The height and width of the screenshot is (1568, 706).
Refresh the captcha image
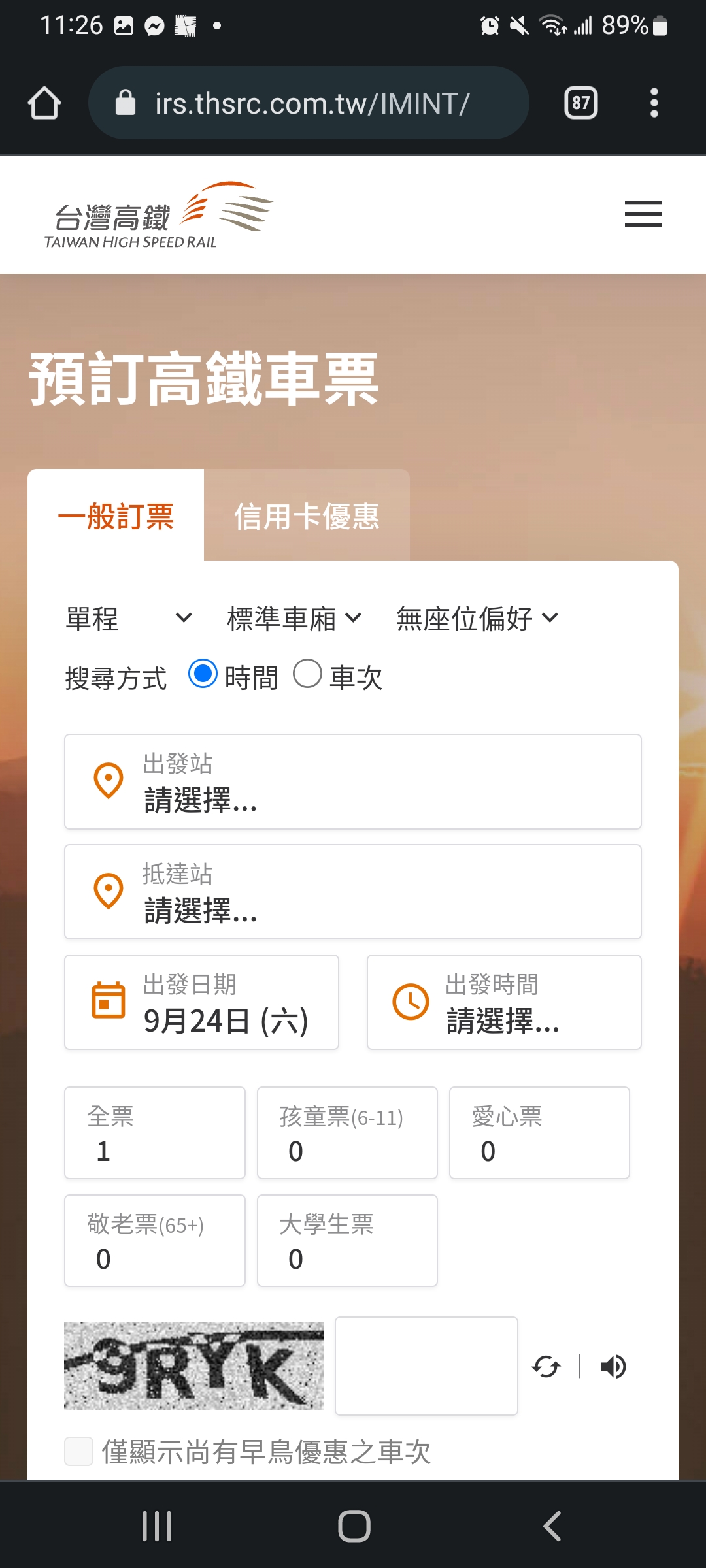coord(548,1365)
